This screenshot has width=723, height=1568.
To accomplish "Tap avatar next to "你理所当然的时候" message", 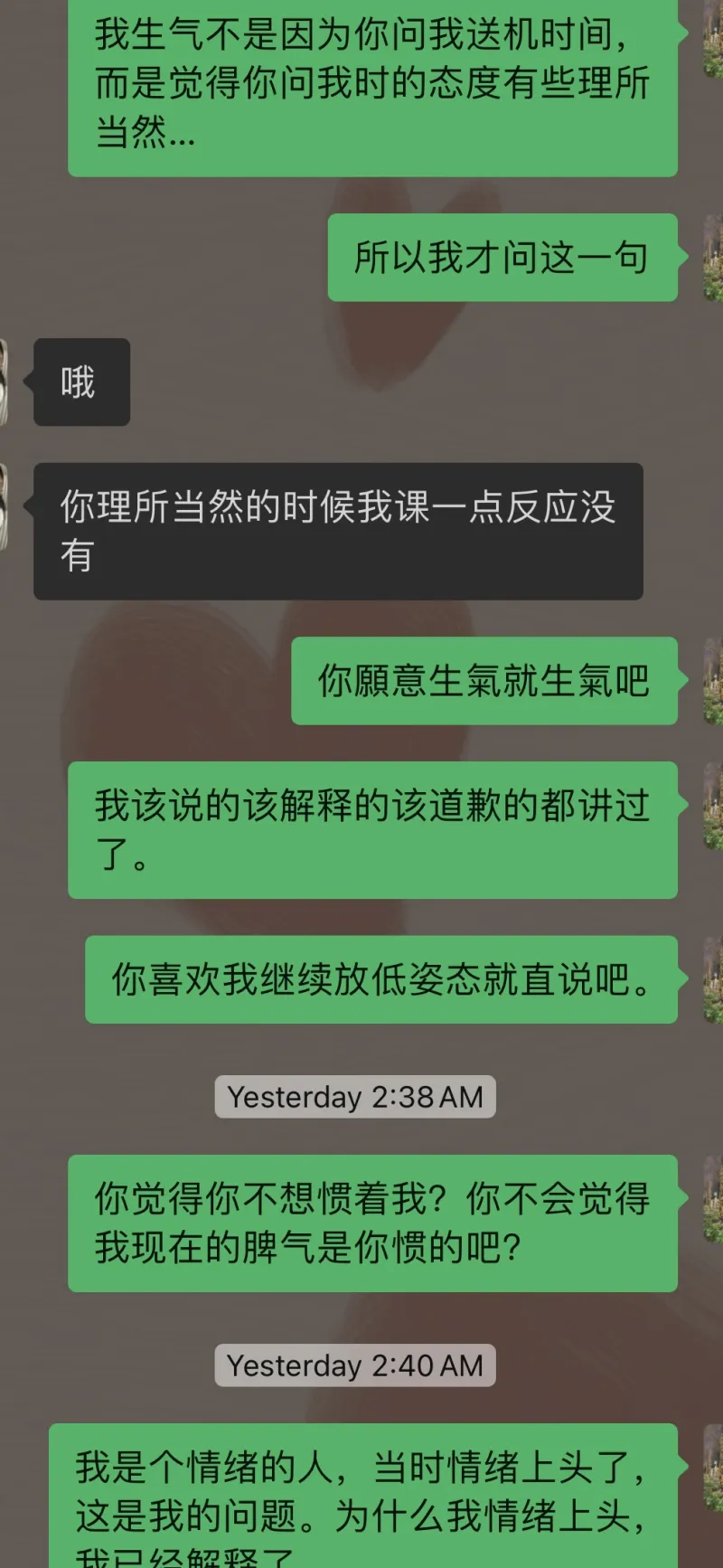I will pos(4,506).
